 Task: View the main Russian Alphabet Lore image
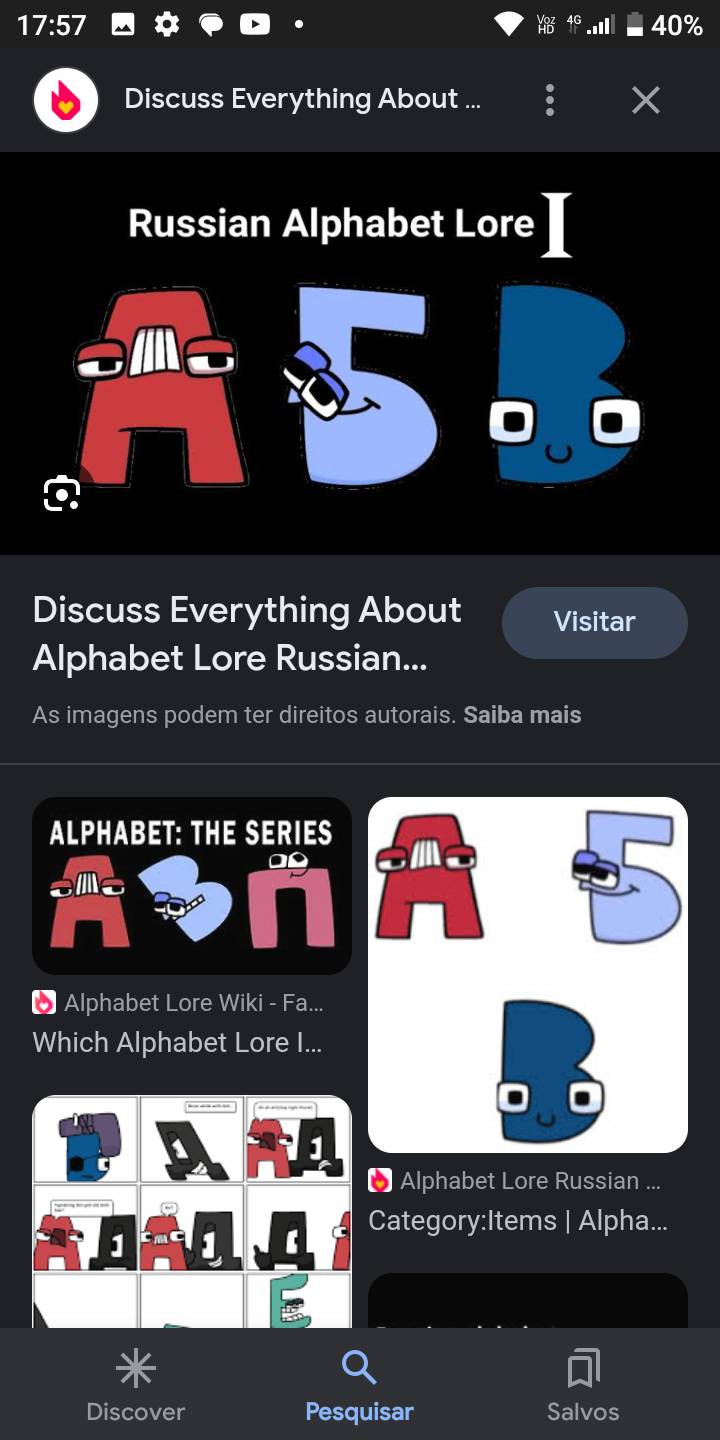360,353
